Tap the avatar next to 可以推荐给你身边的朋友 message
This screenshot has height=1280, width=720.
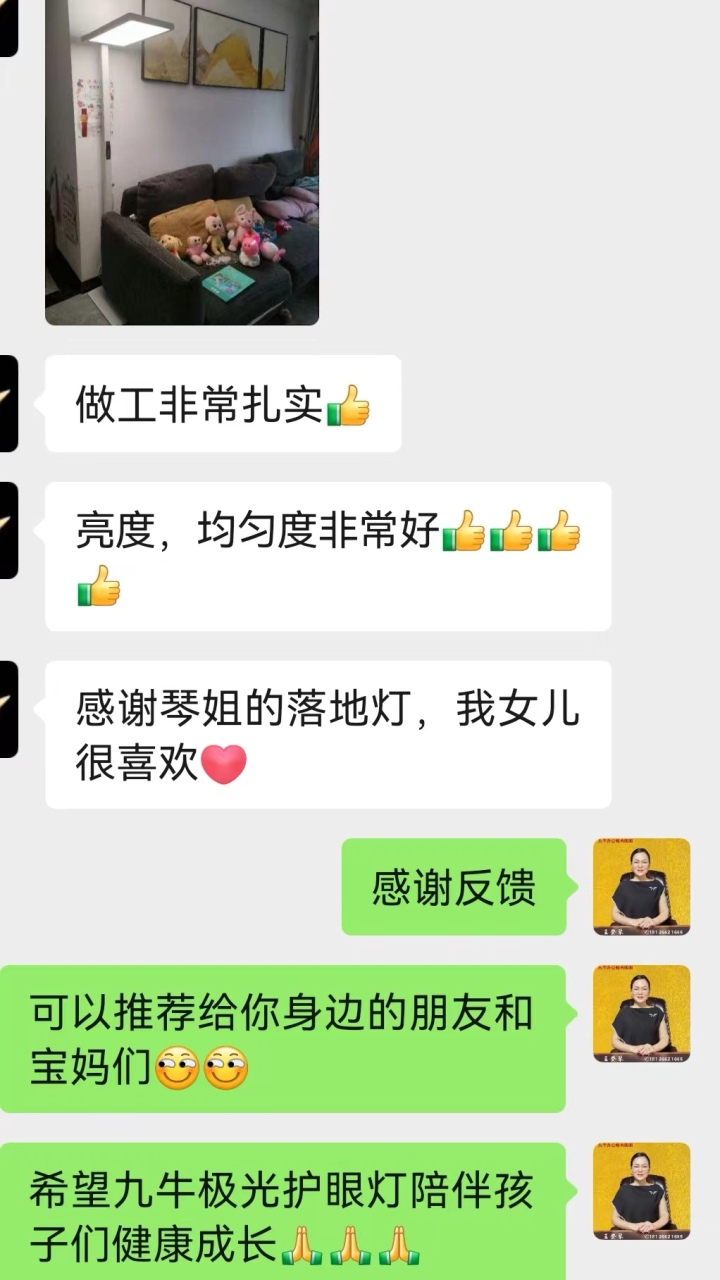point(642,1013)
